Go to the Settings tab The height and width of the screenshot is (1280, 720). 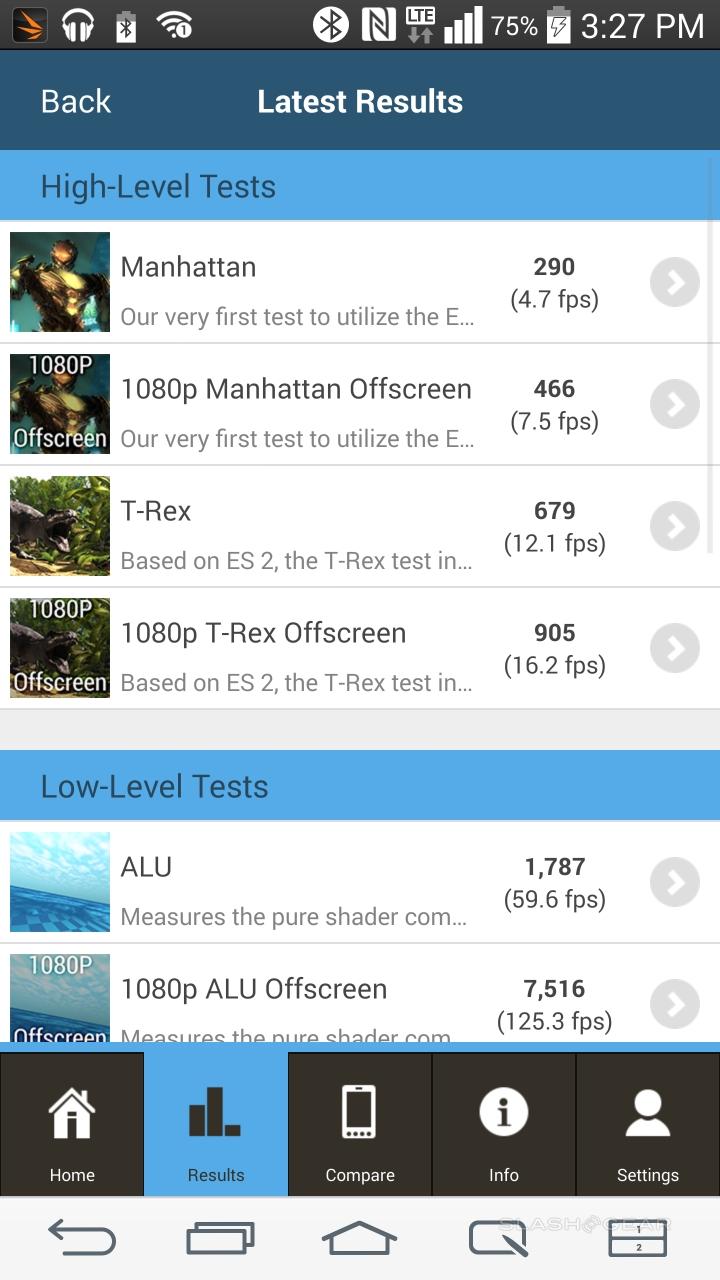pos(647,1125)
